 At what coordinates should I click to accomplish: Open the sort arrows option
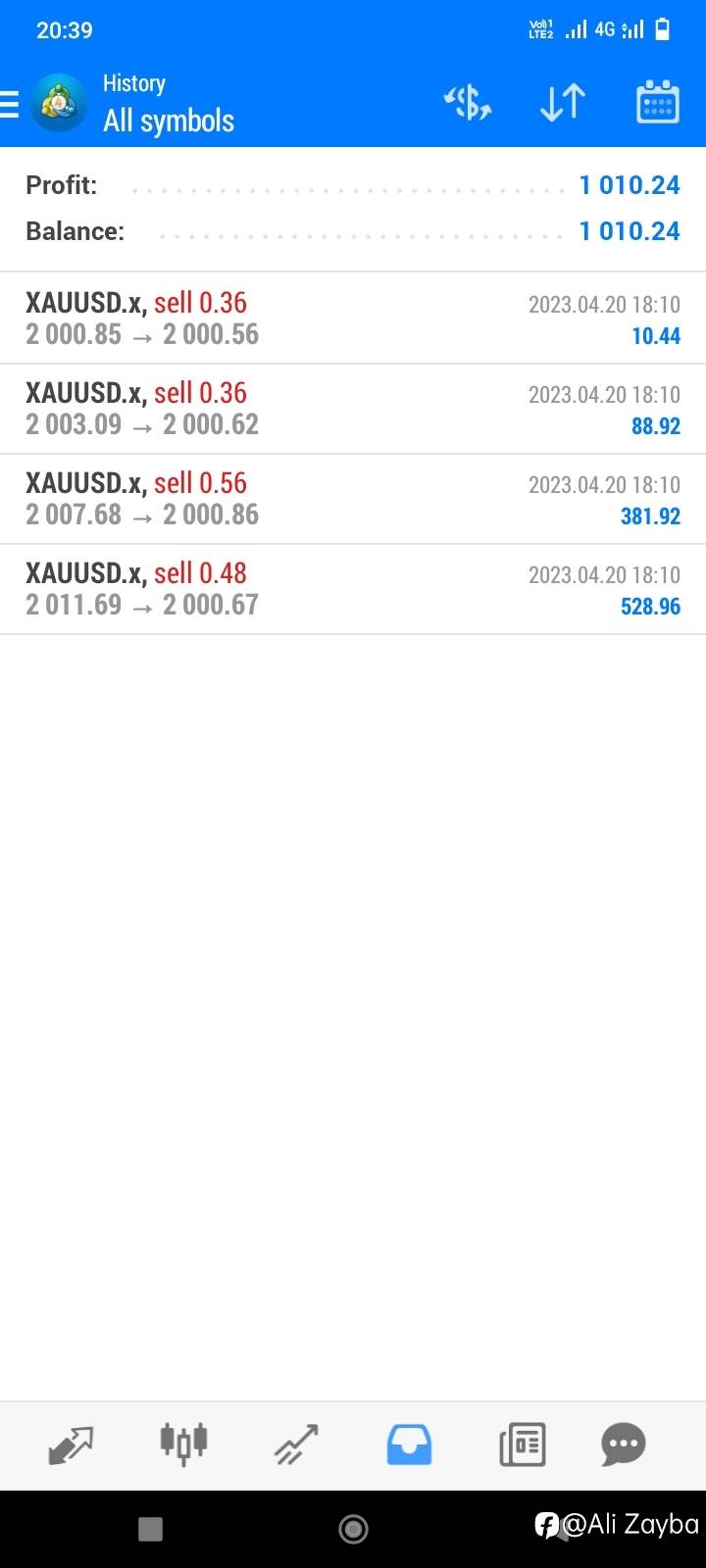coord(562,103)
